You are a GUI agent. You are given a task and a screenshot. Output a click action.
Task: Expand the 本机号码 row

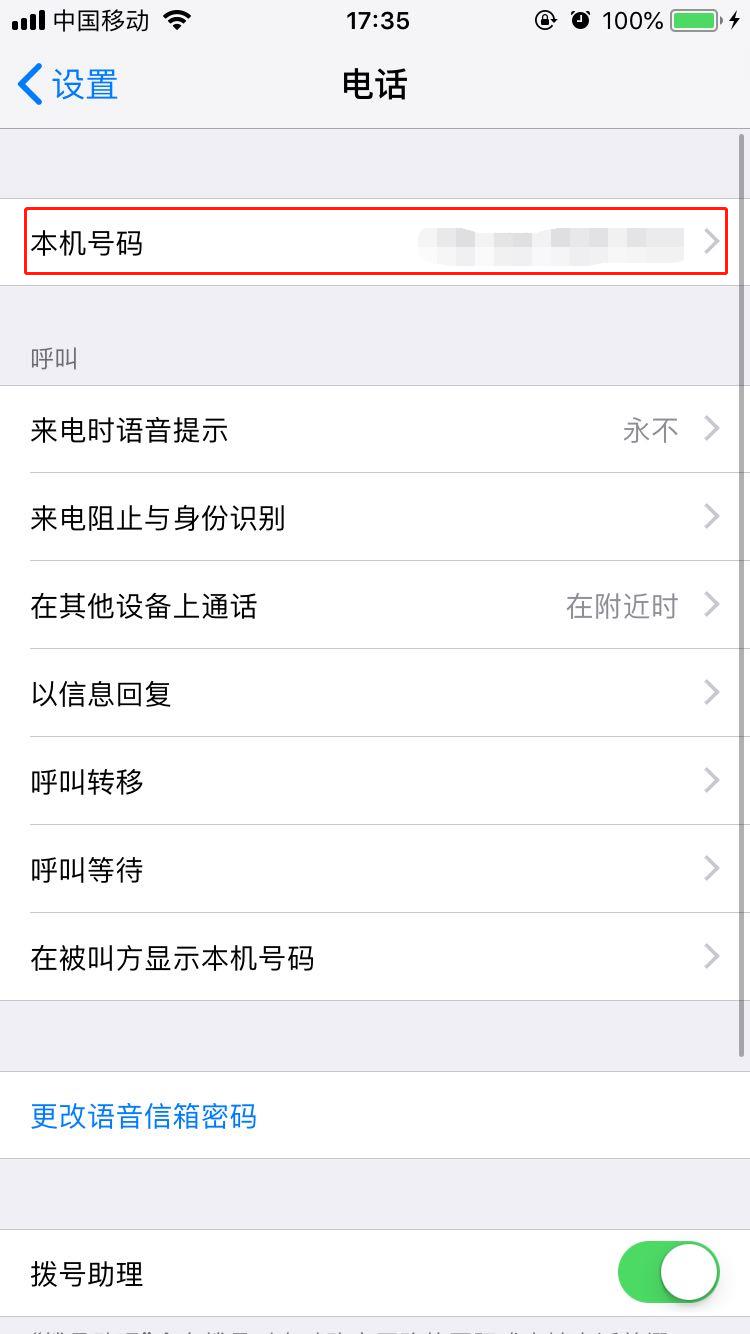click(375, 242)
